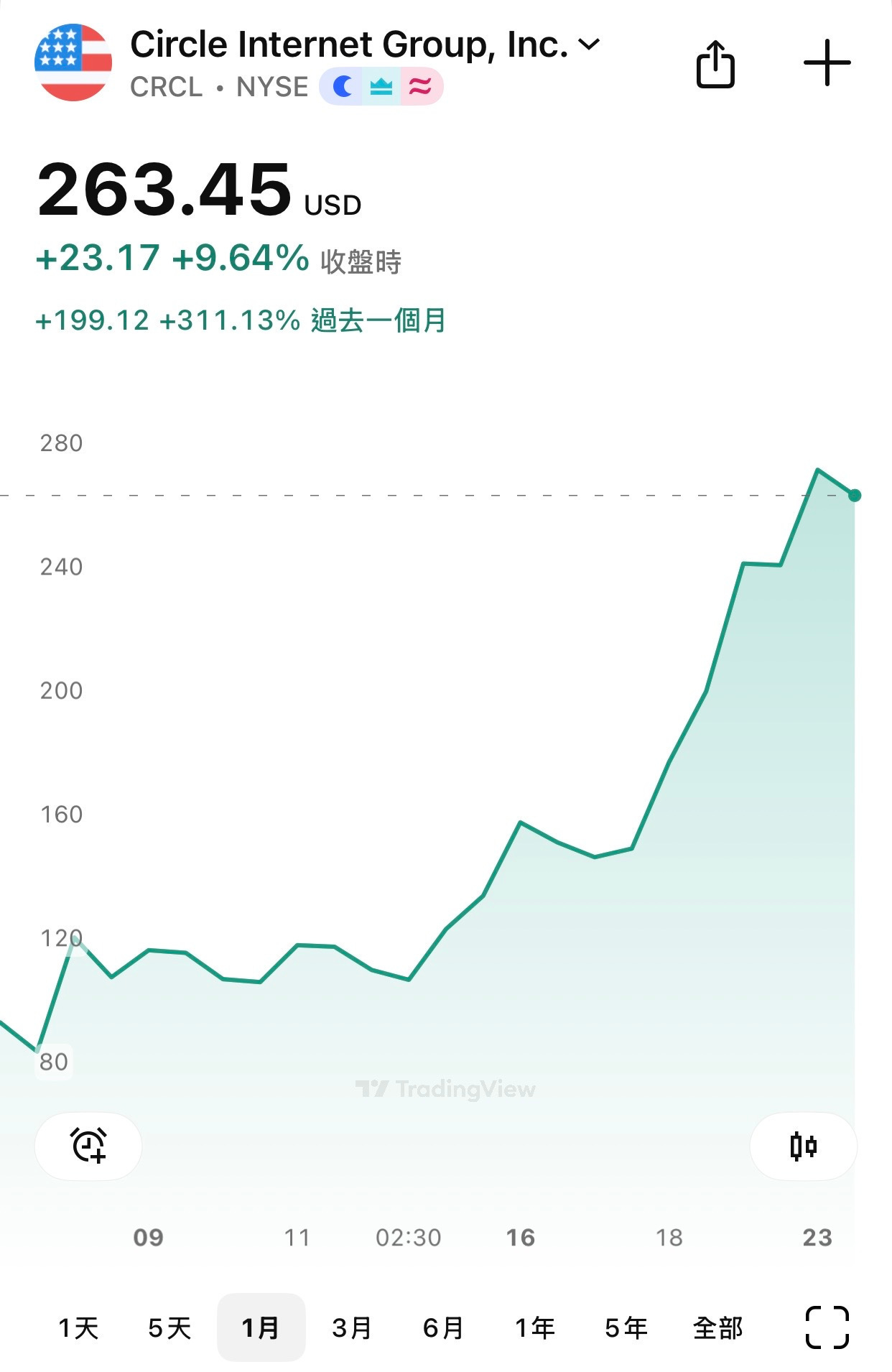
Task: Select the 1月 time range
Action: 261,1327
